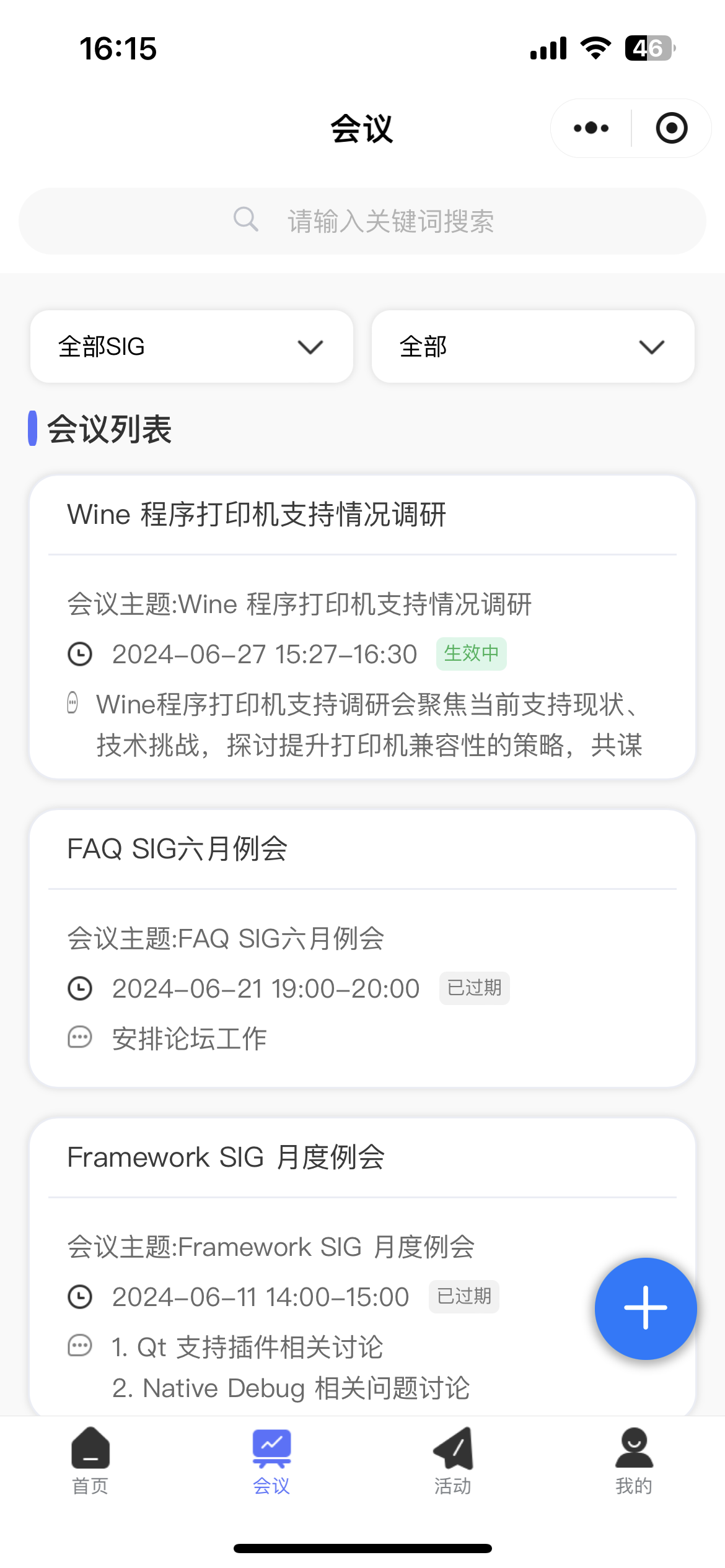
Task: Close the mini program via circle icon
Action: [671, 128]
